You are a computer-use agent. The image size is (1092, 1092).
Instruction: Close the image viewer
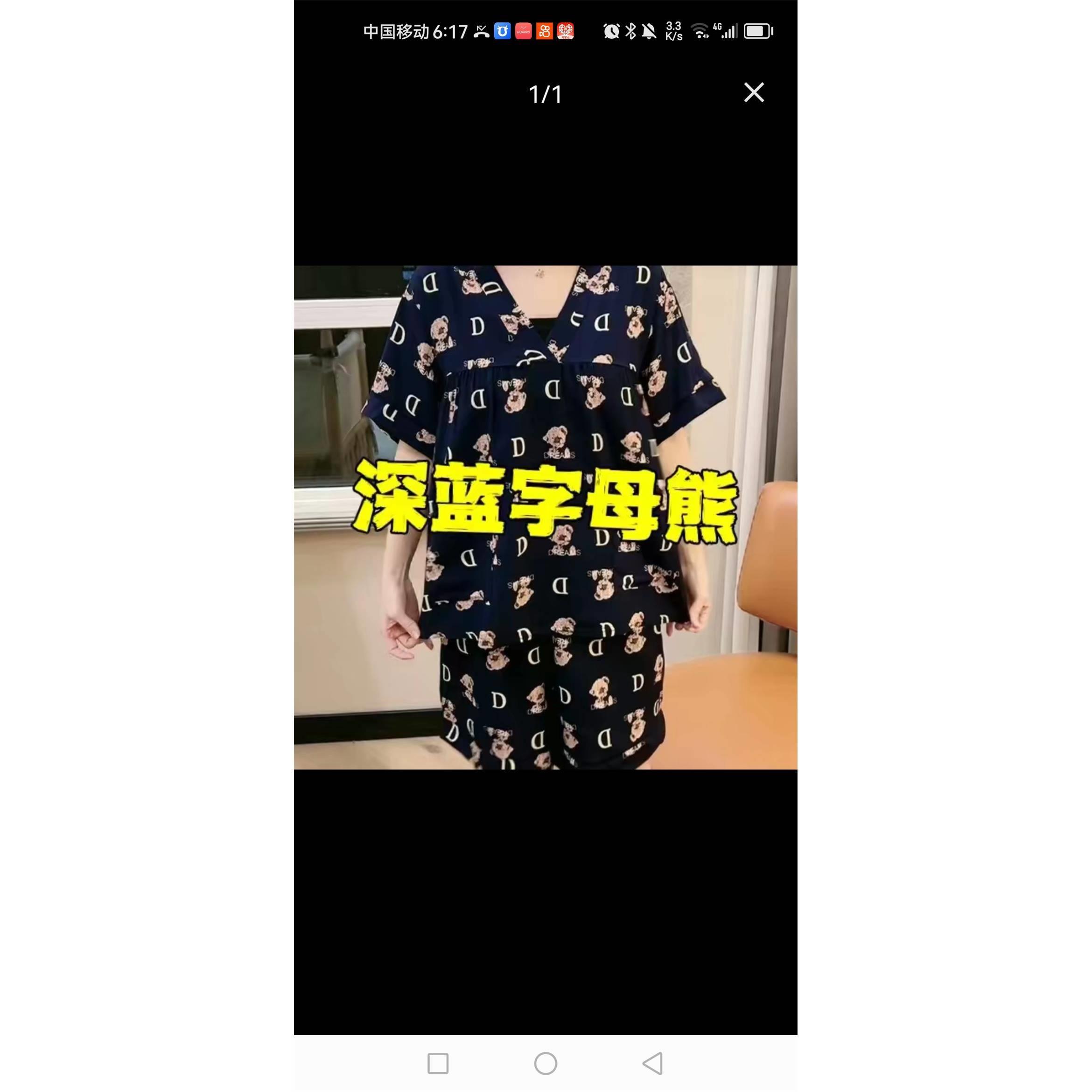click(x=754, y=93)
